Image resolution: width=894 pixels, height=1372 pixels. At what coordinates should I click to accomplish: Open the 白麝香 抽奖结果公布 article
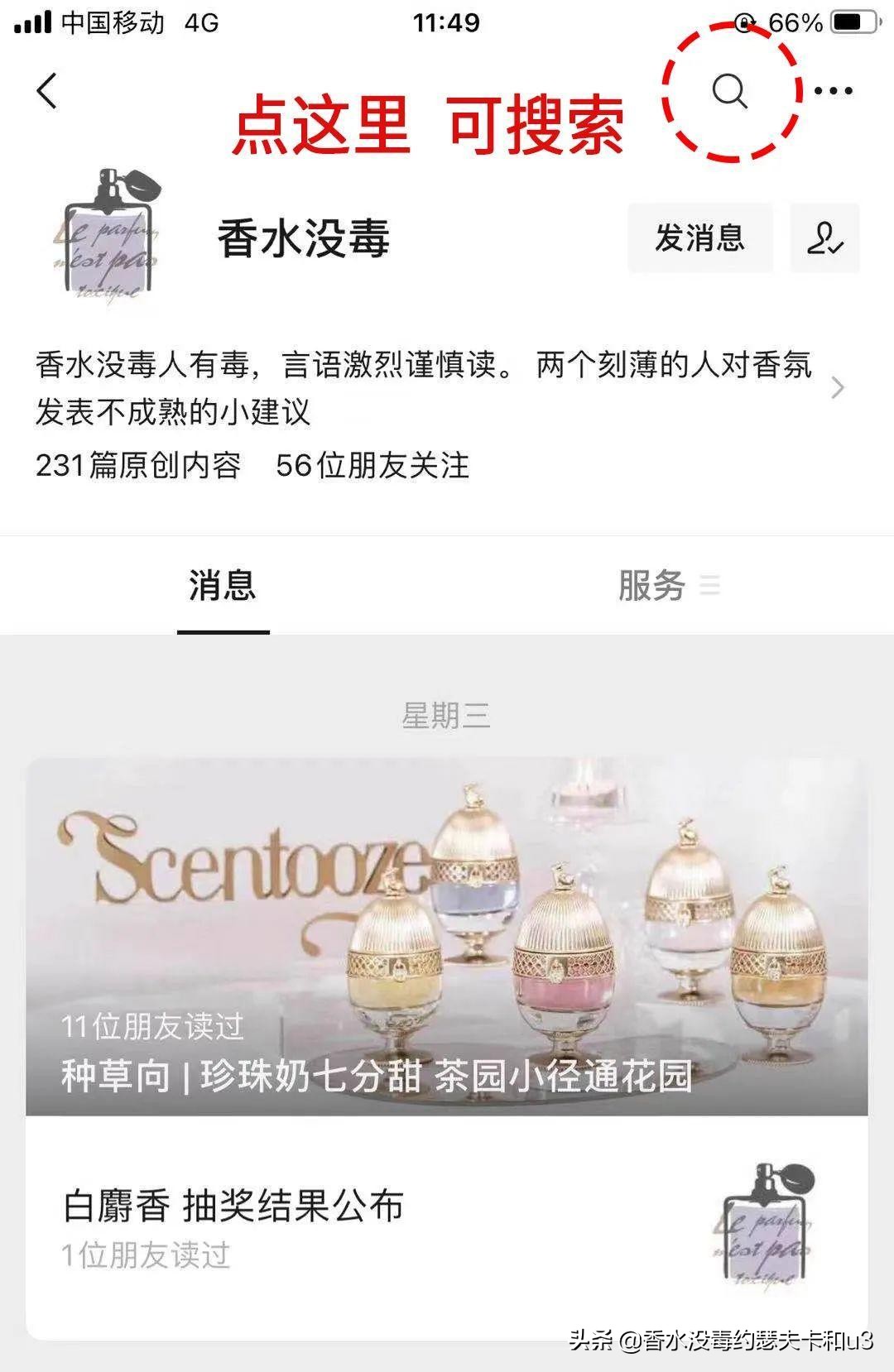coord(331,1225)
